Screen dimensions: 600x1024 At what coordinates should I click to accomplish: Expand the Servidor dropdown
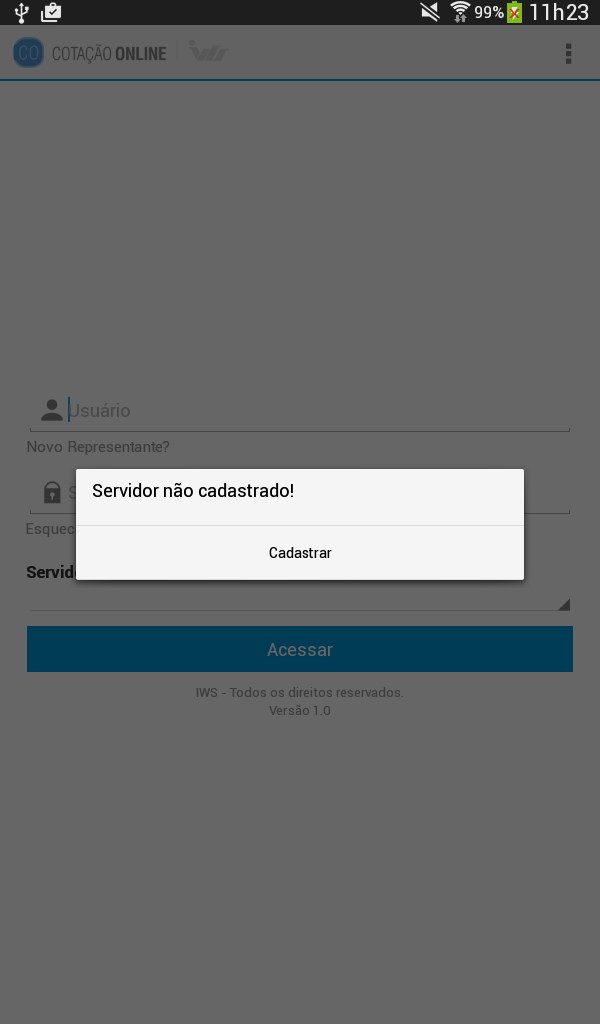pos(300,599)
